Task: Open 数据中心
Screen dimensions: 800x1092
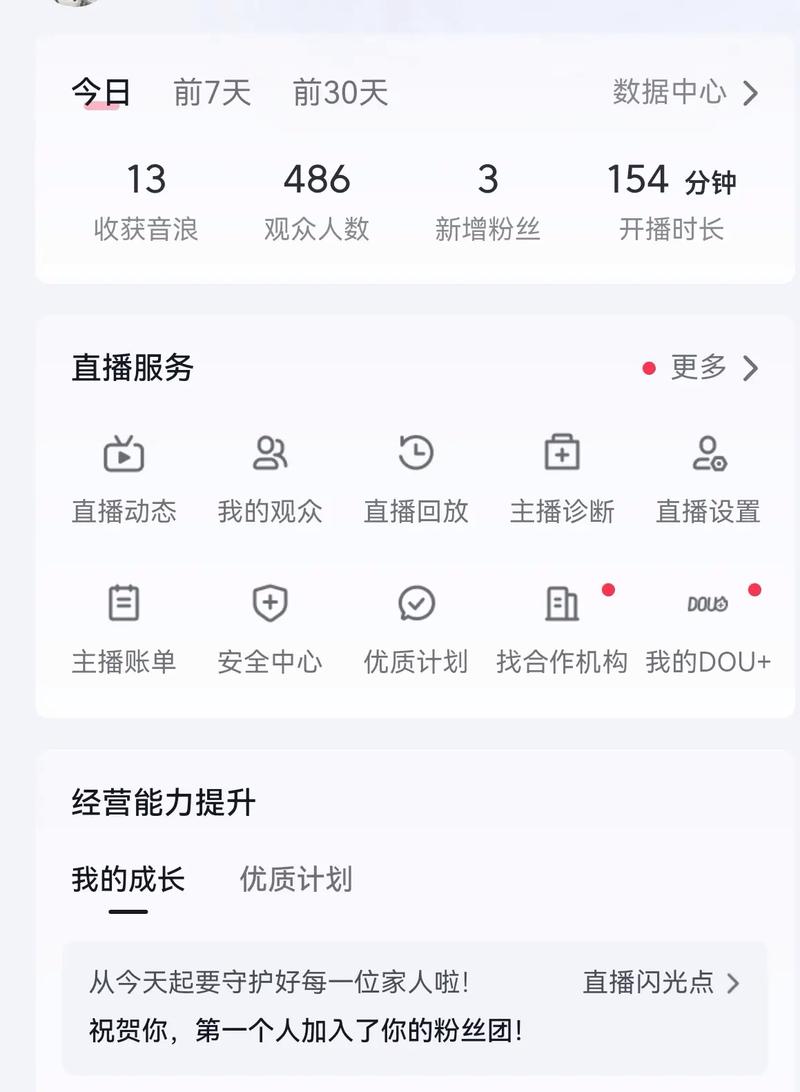Action: [x=685, y=93]
